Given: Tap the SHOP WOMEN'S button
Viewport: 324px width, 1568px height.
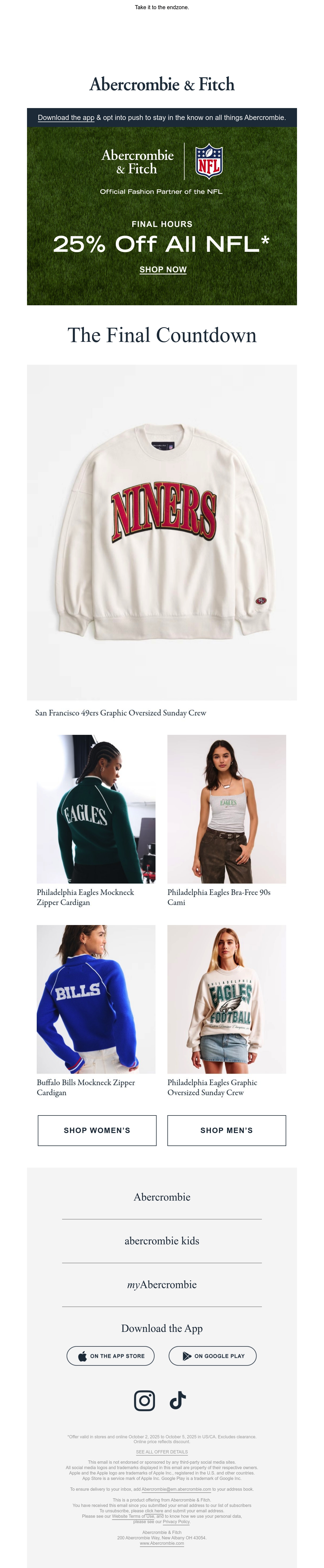Looking at the screenshot, I should (97, 1130).
